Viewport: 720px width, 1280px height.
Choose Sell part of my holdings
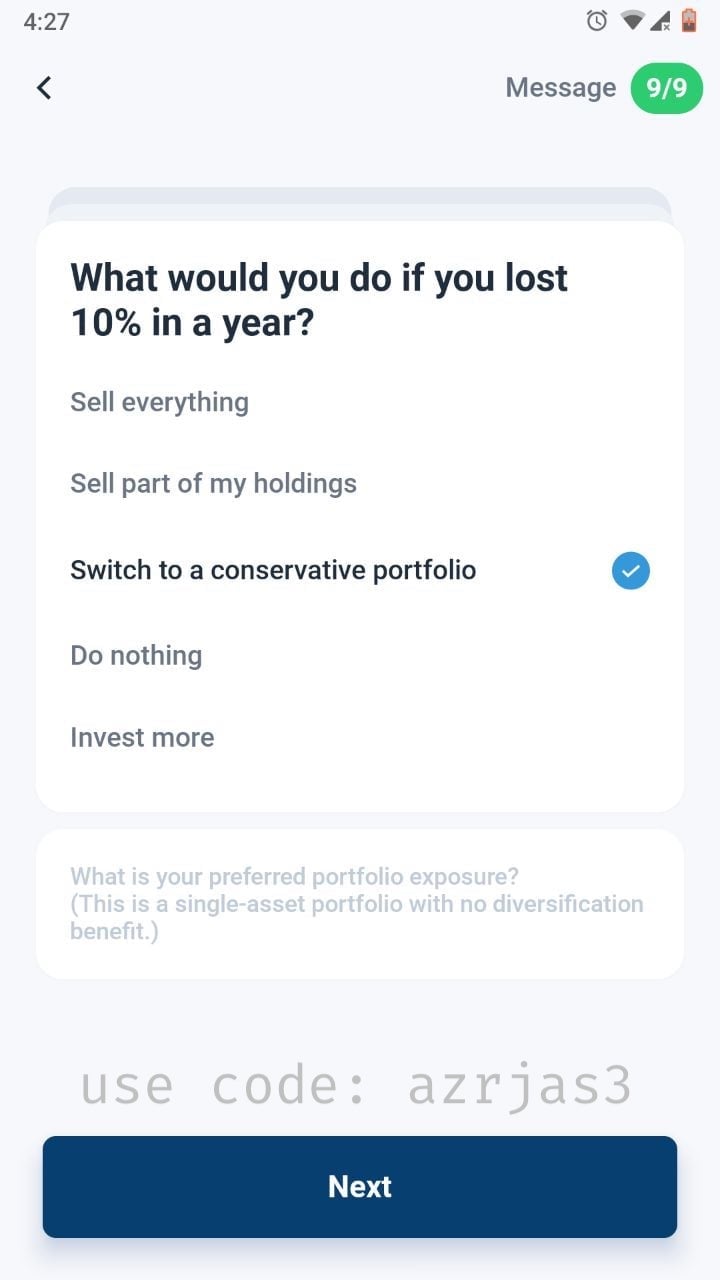[x=360, y=484]
